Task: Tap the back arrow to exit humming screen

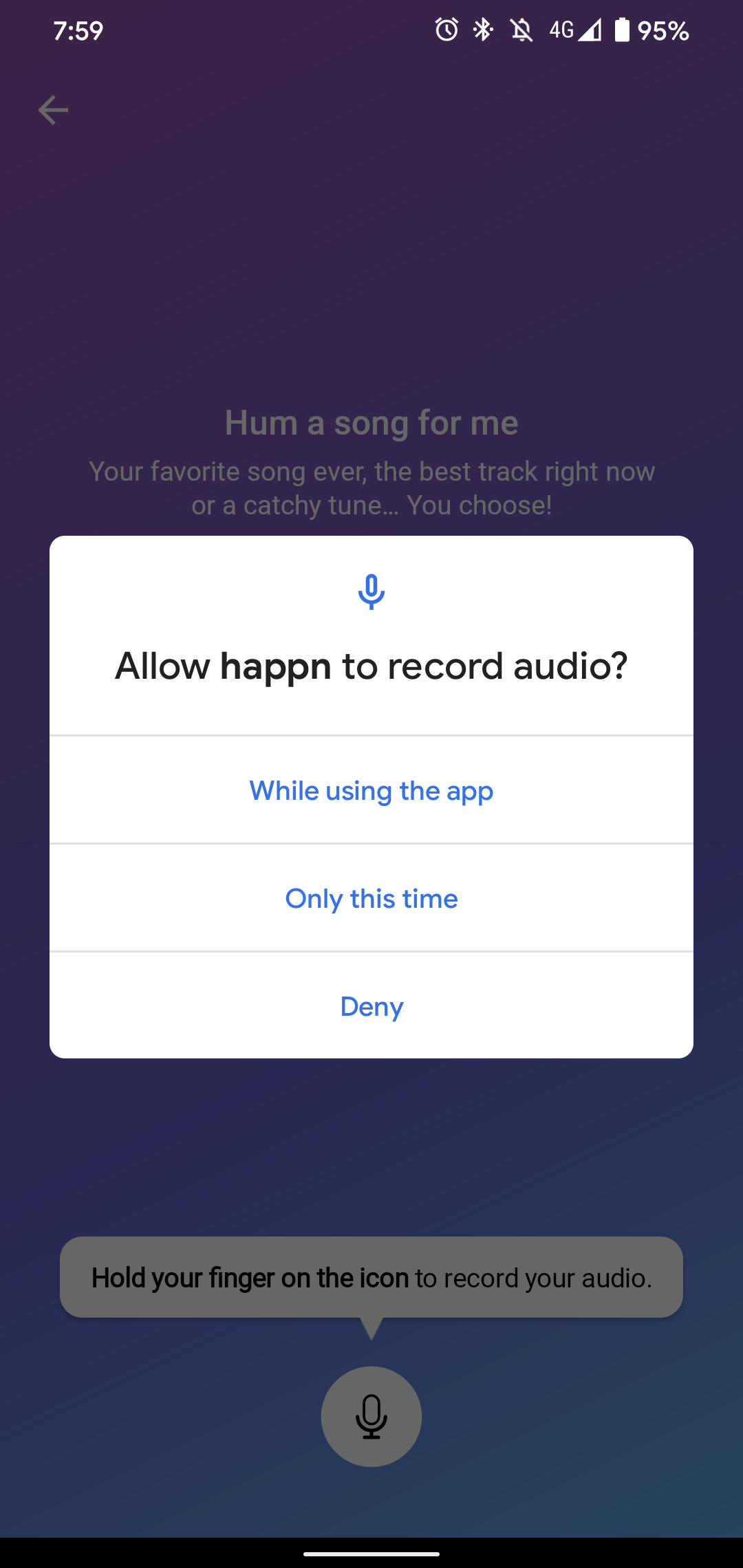Action: [54, 109]
